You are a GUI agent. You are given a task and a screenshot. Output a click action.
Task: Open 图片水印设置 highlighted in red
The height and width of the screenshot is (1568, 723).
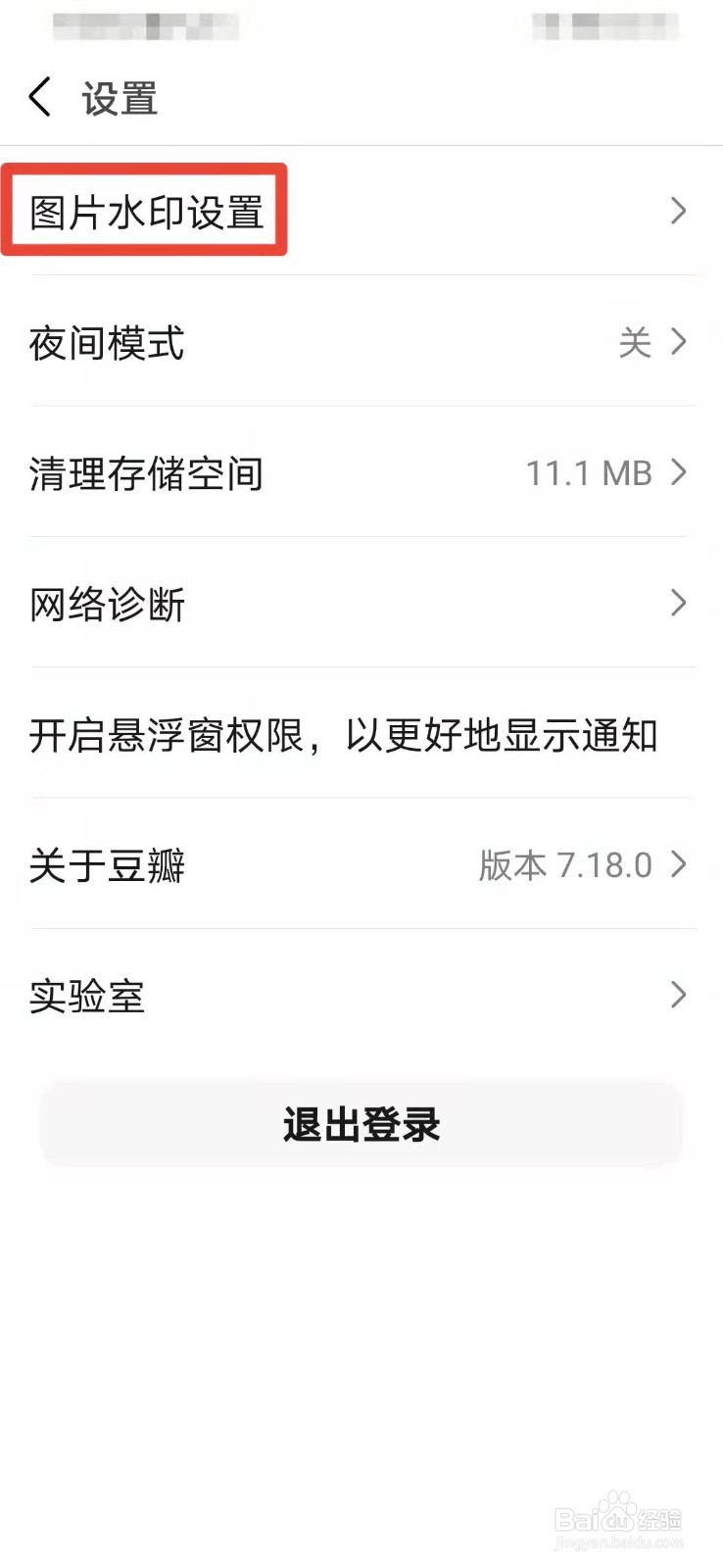147,210
